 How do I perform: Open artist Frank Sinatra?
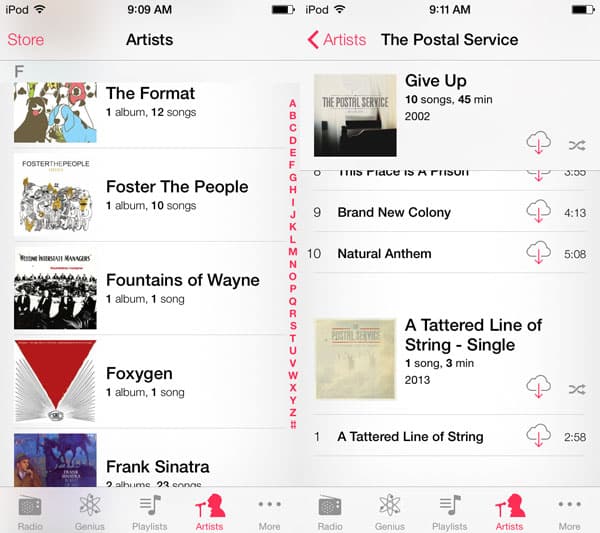(x=157, y=466)
